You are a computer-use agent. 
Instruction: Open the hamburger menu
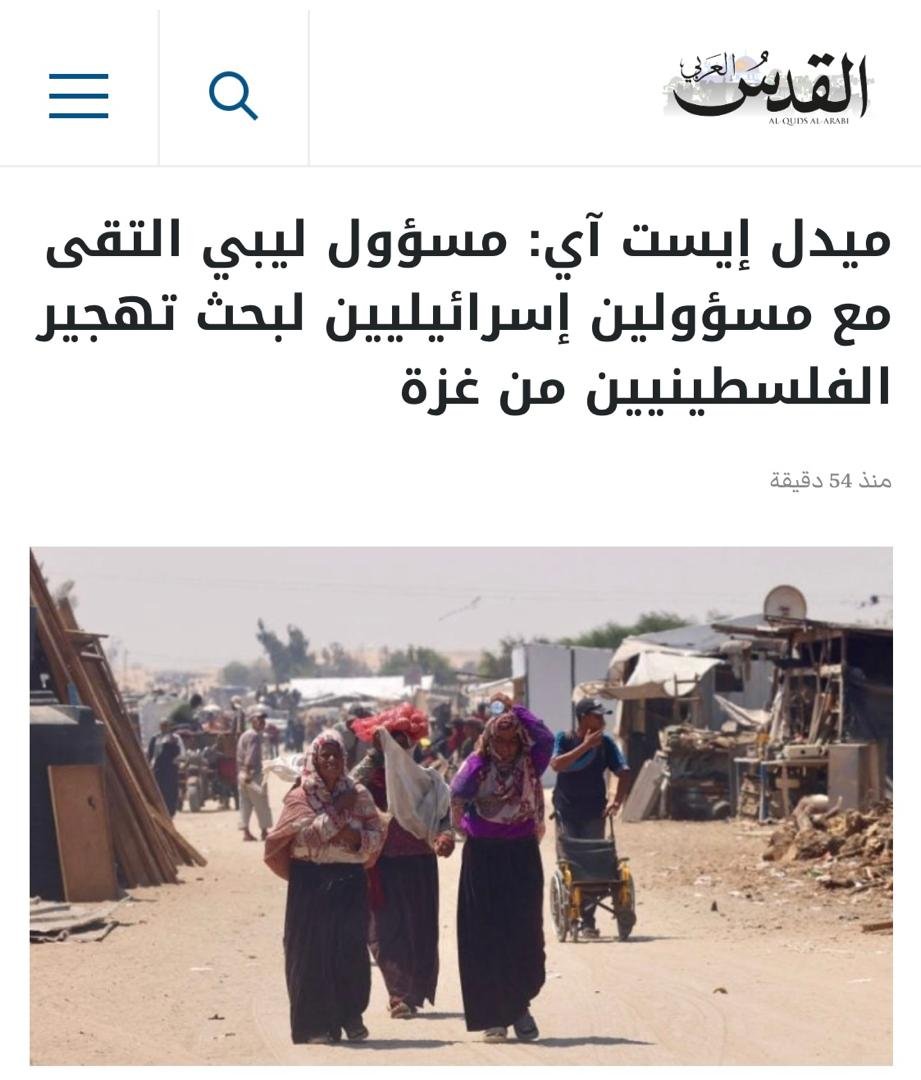(78, 96)
